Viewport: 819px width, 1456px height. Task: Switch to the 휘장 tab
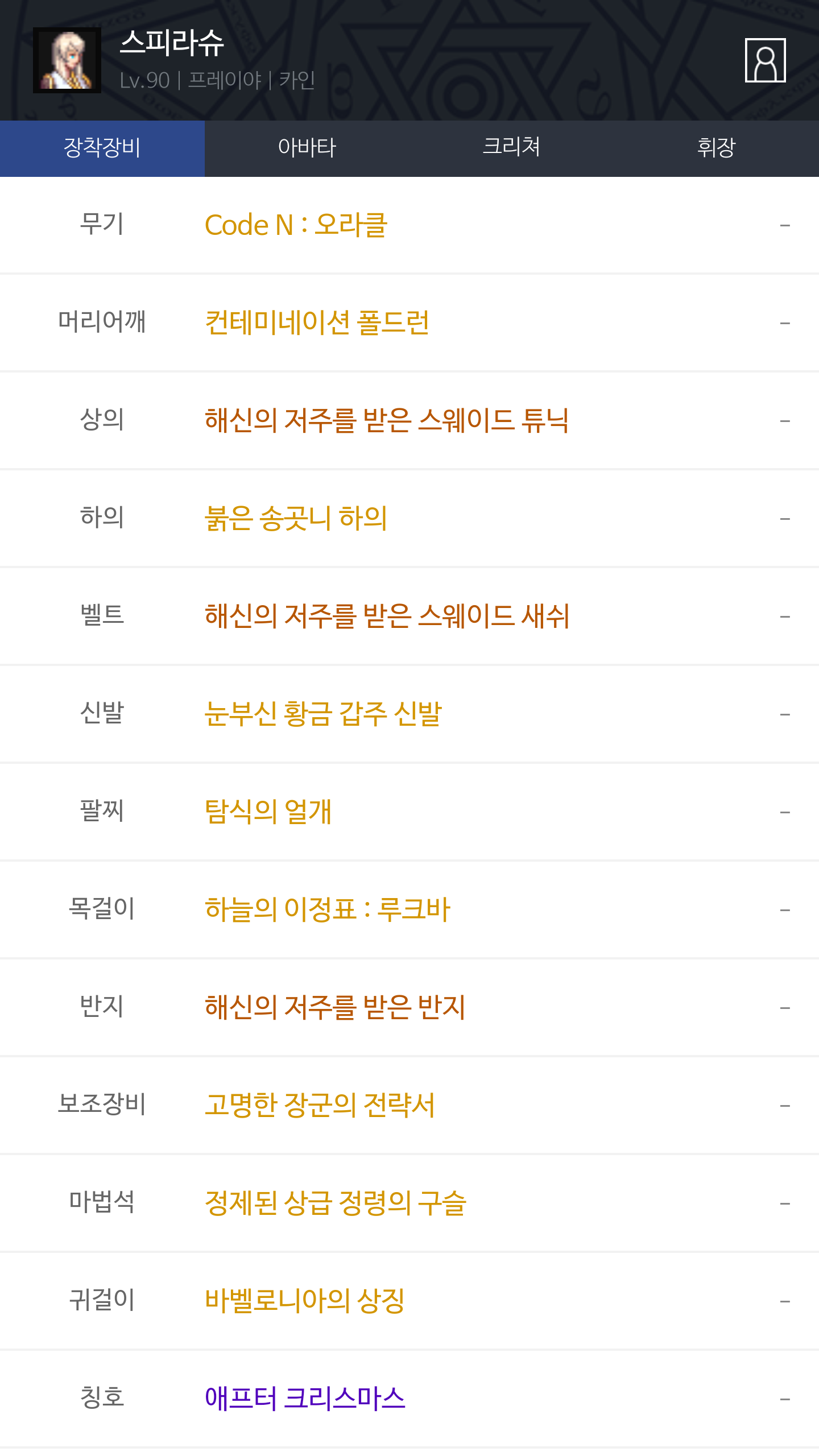coord(717,148)
